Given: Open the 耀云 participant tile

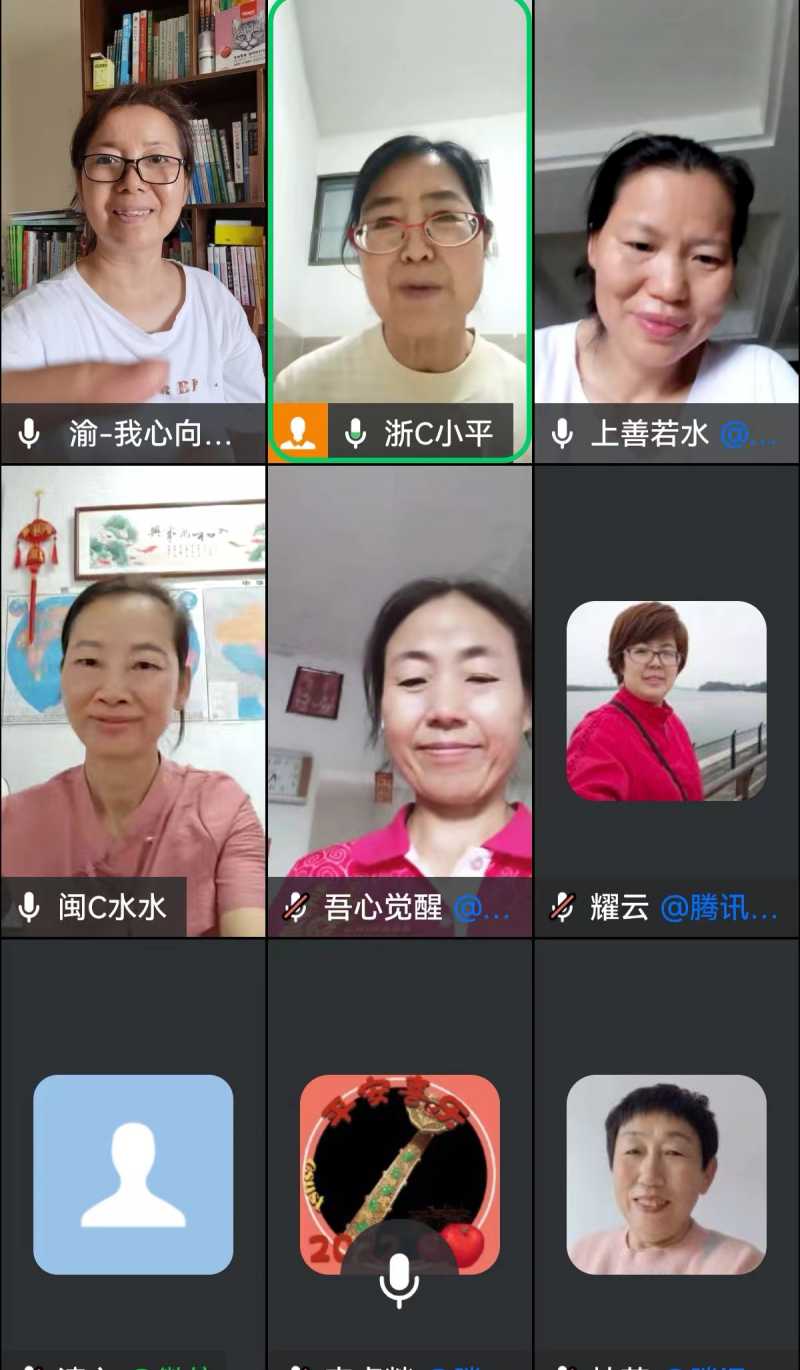Looking at the screenshot, I should pos(666,700).
